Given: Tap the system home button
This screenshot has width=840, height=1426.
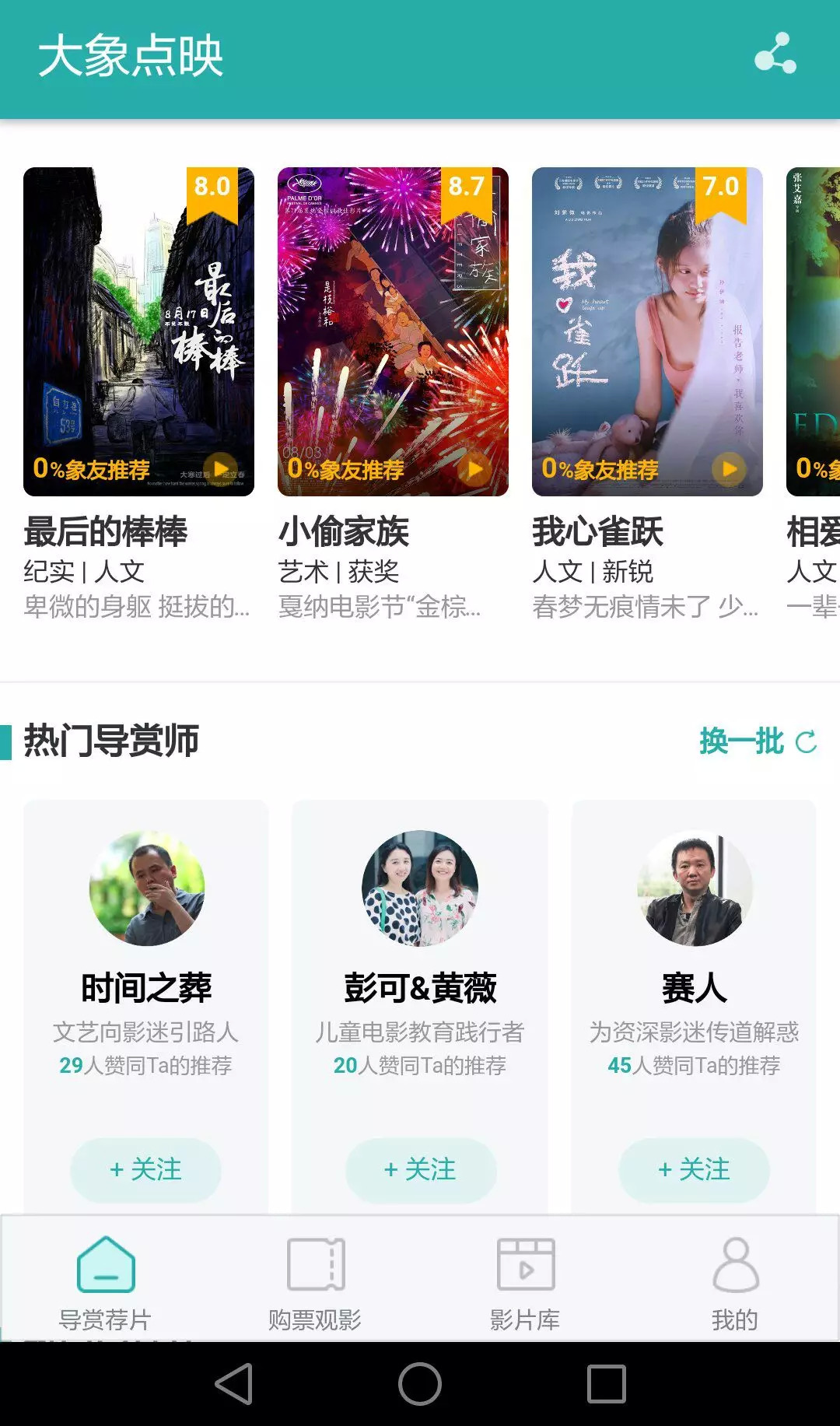Looking at the screenshot, I should pos(420,1384).
